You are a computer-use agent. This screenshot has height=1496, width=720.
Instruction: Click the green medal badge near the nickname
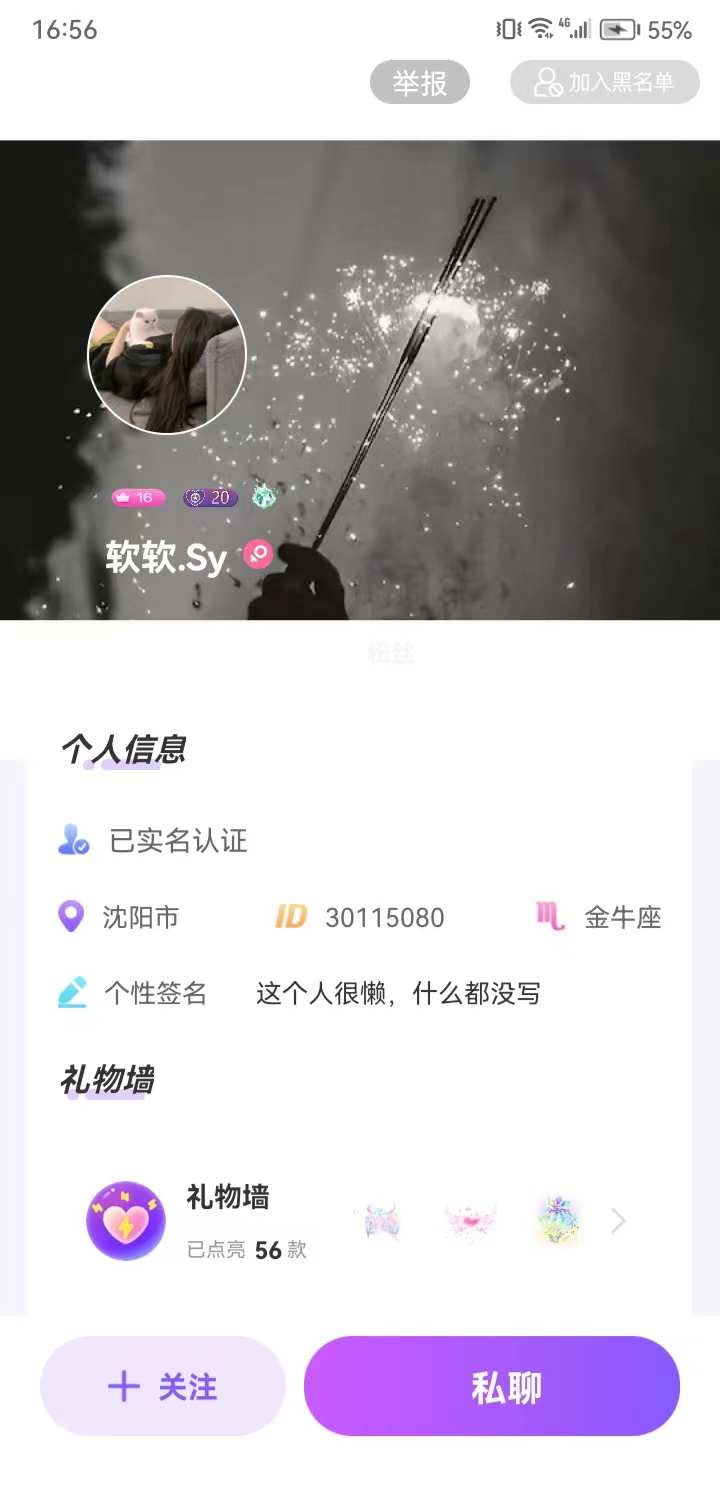pos(262,495)
